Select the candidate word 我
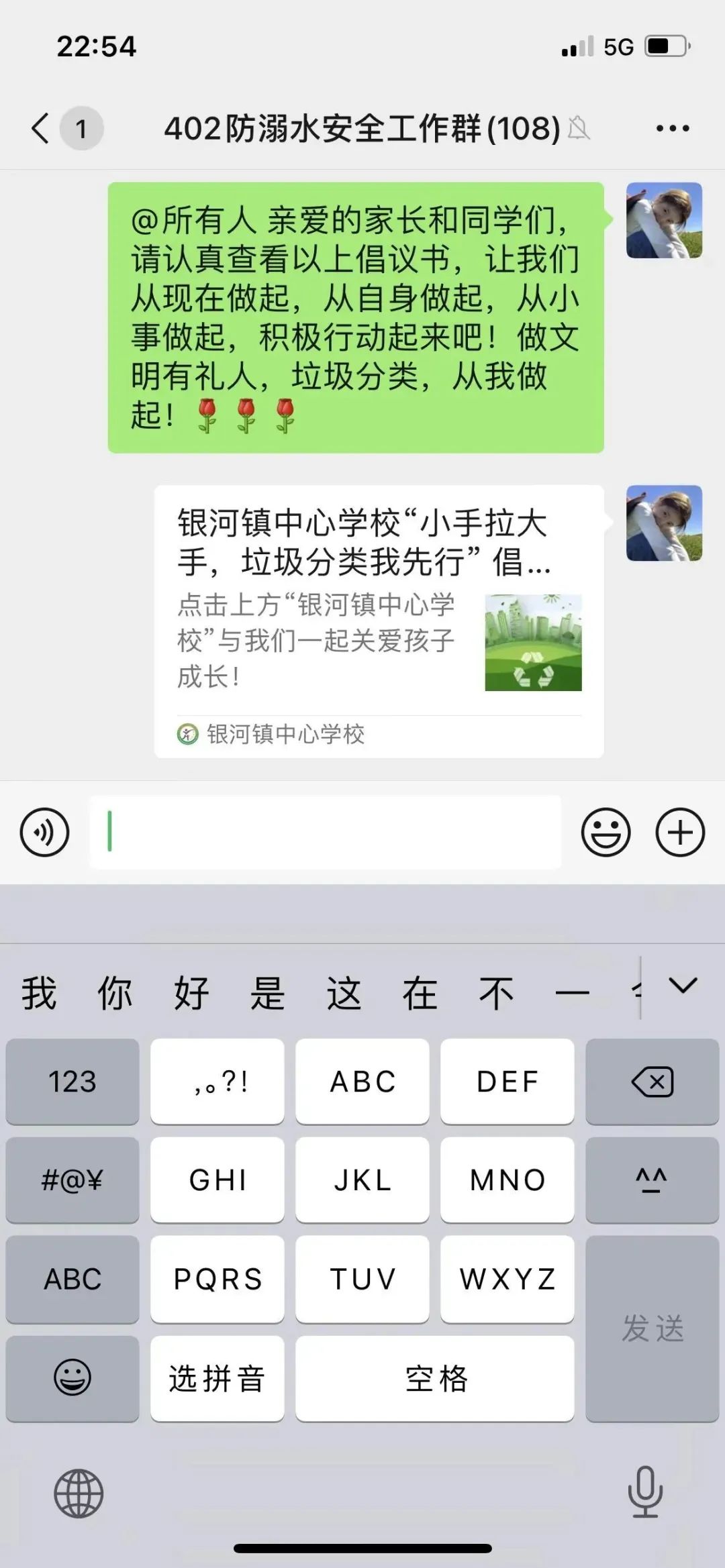The width and height of the screenshot is (725, 1568). pos(39,993)
